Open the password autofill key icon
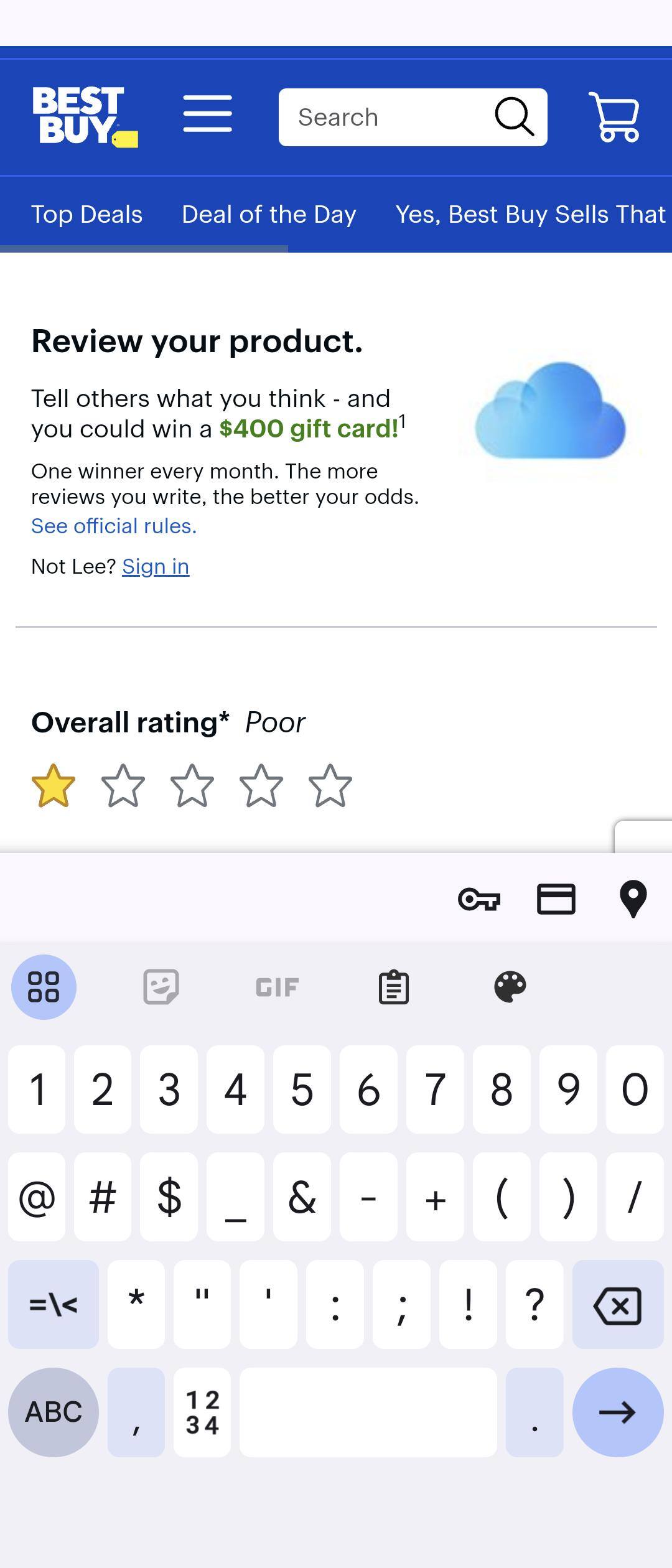 pos(480,898)
